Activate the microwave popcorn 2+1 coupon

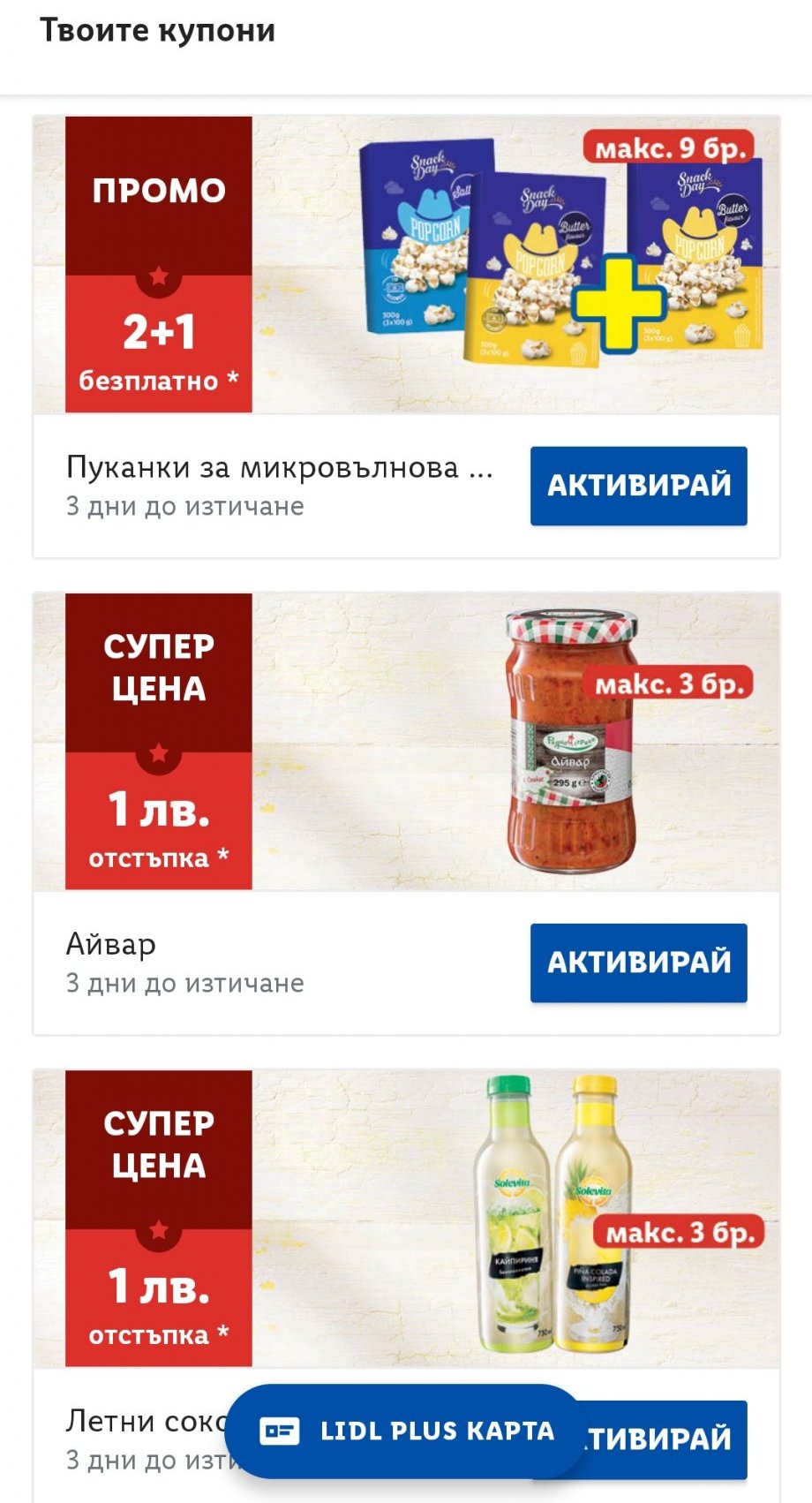638,486
